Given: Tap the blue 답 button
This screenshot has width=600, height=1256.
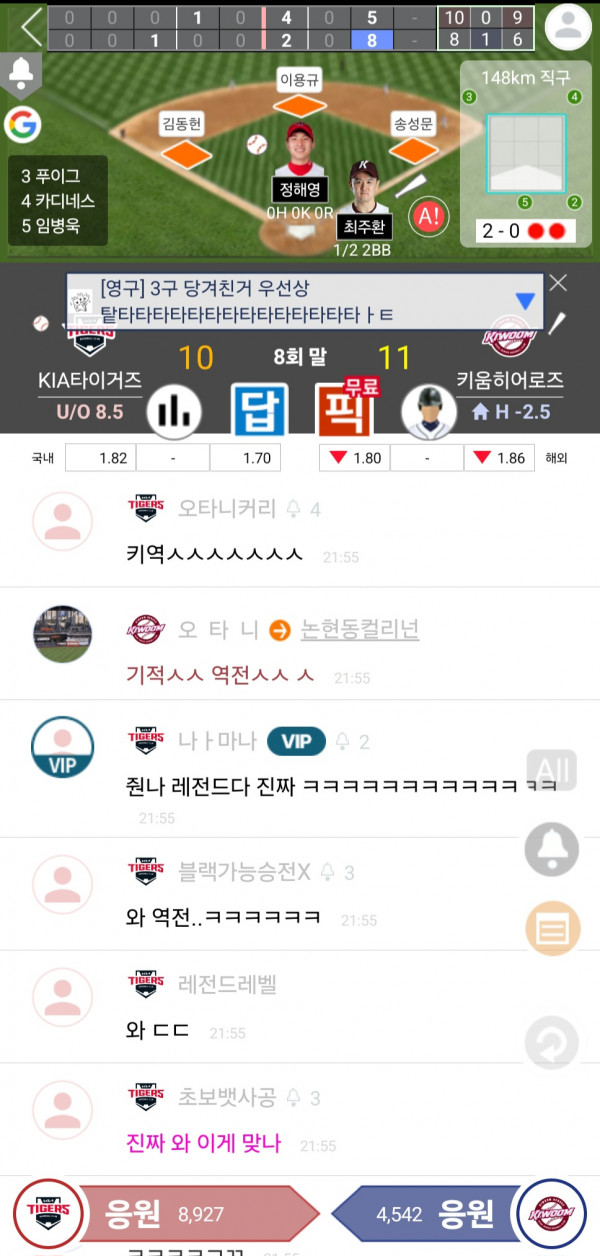Looking at the screenshot, I should 260,410.
